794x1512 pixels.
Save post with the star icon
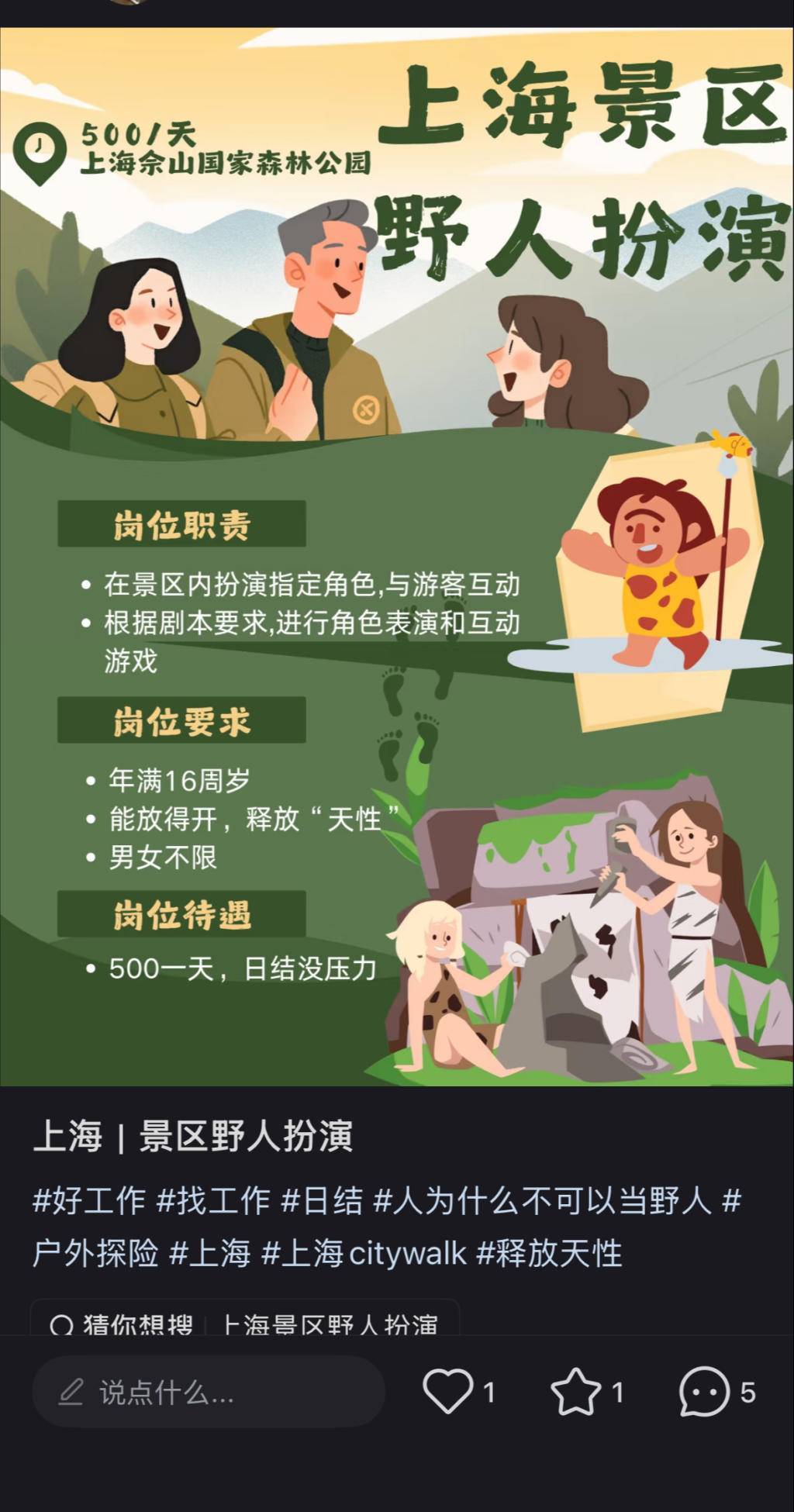pos(575,1392)
